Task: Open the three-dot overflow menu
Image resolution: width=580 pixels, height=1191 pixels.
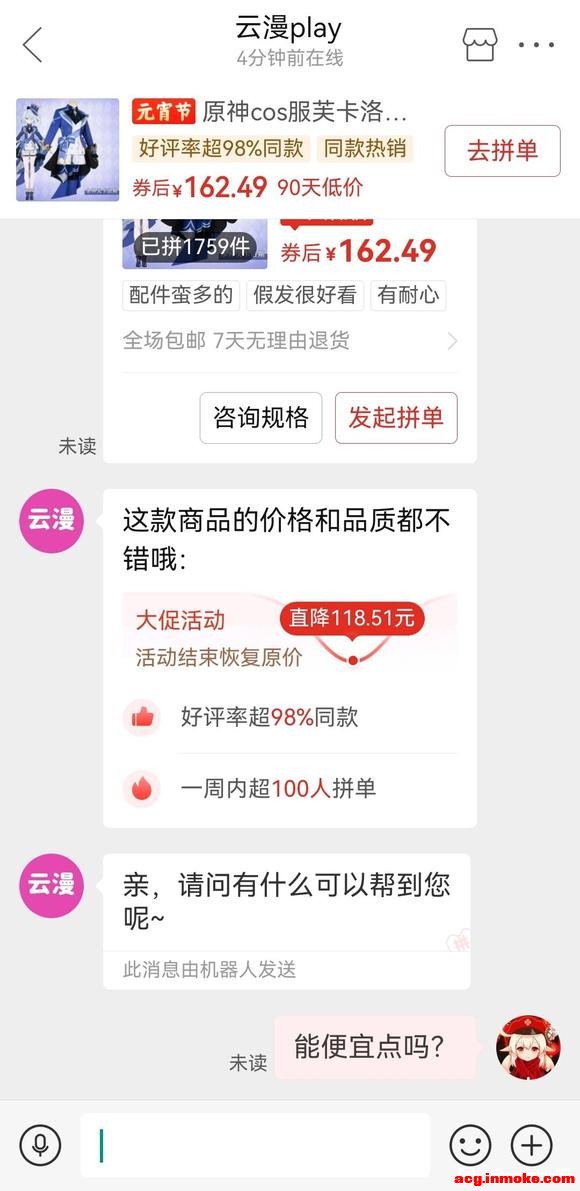Action: tap(536, 45)
